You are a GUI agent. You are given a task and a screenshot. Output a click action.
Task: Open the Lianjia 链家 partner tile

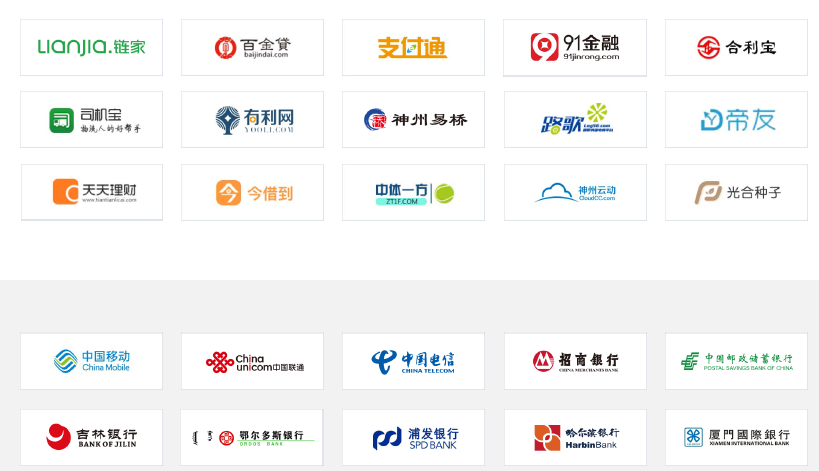[x=91, y=47]
